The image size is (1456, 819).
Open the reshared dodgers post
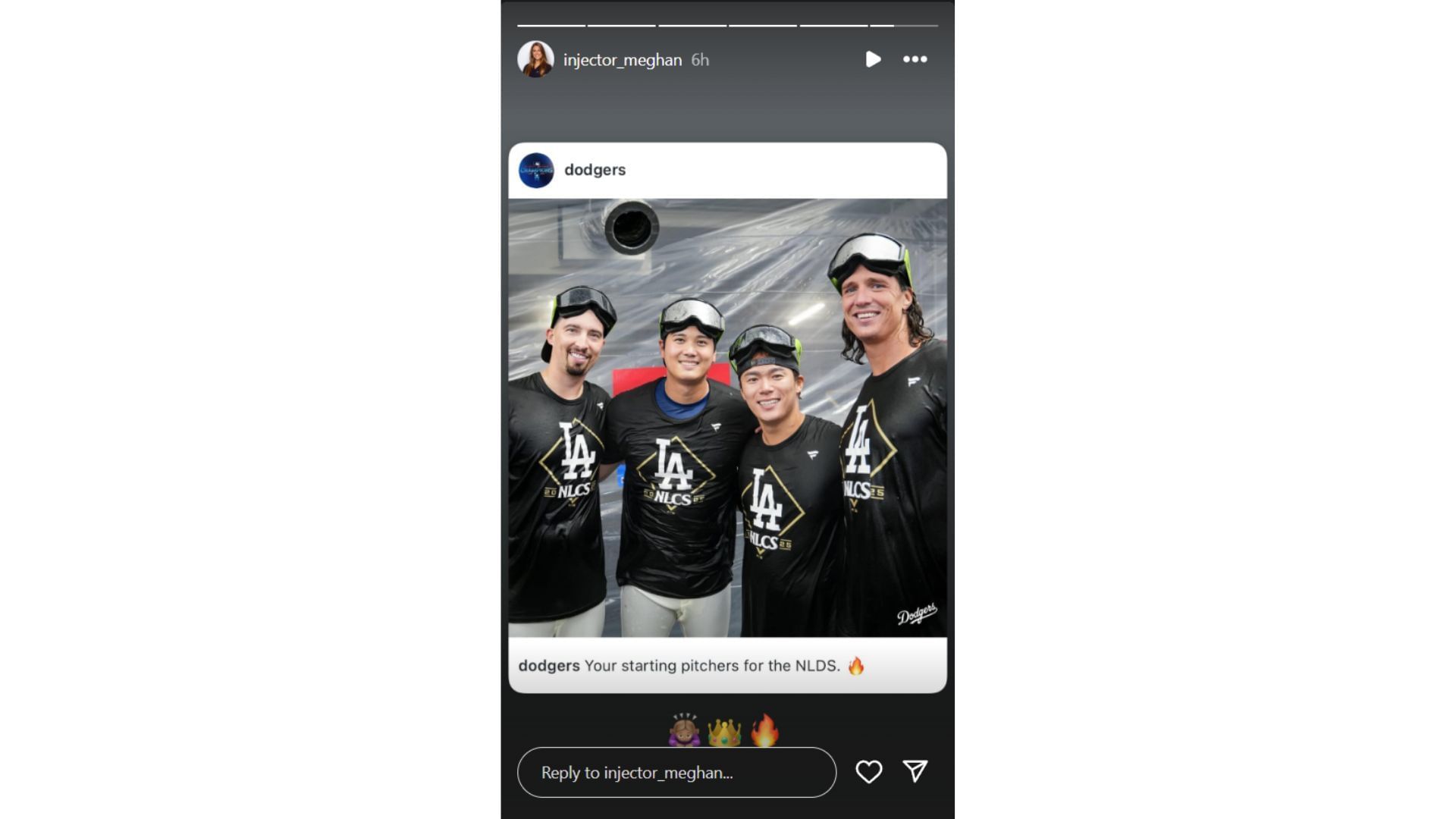tap(727, 417)
